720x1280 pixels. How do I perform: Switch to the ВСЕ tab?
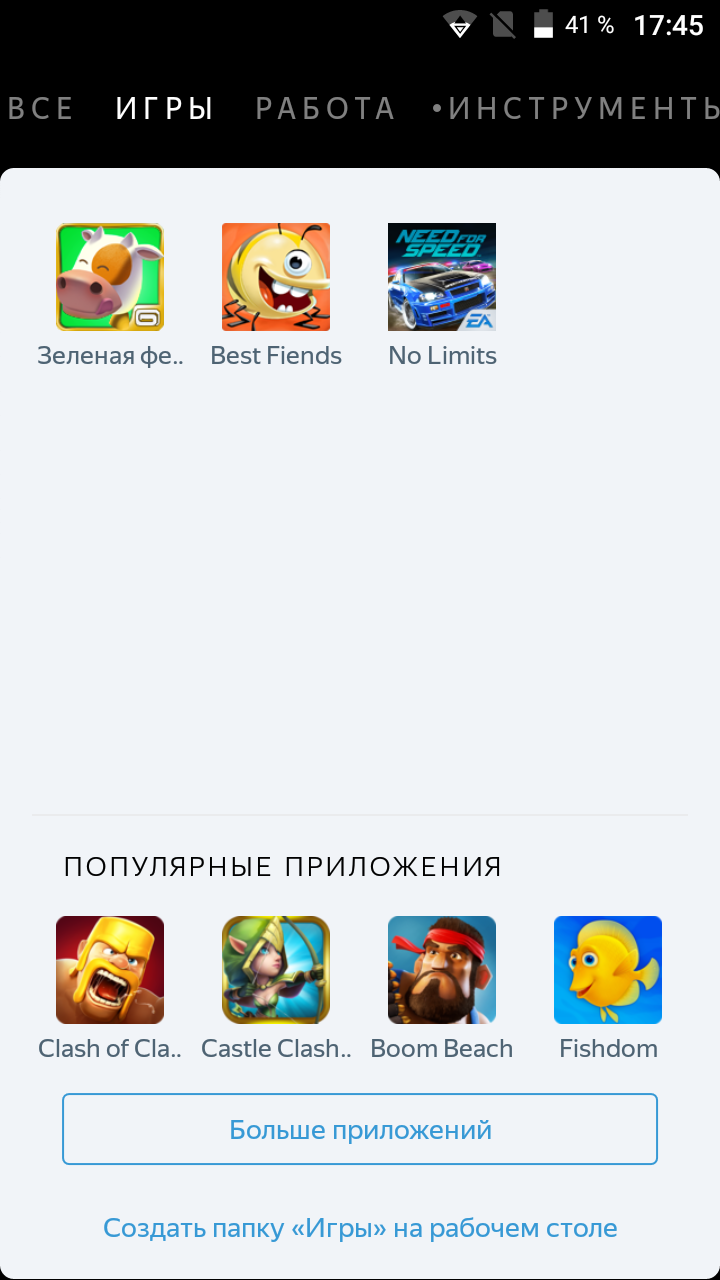pos(40,108)
